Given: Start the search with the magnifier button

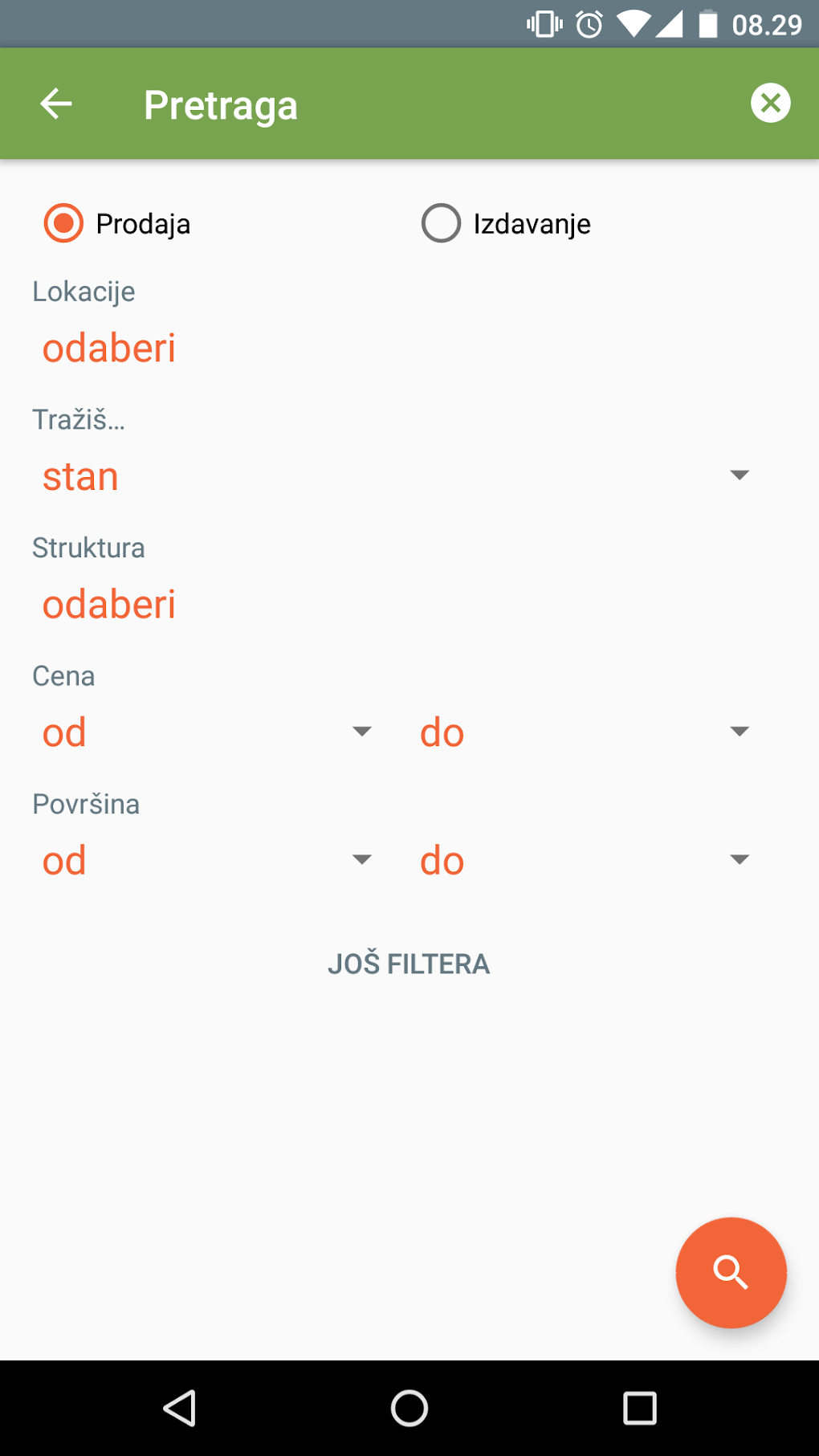Looking at the screenshot, I should [730, 1273].
